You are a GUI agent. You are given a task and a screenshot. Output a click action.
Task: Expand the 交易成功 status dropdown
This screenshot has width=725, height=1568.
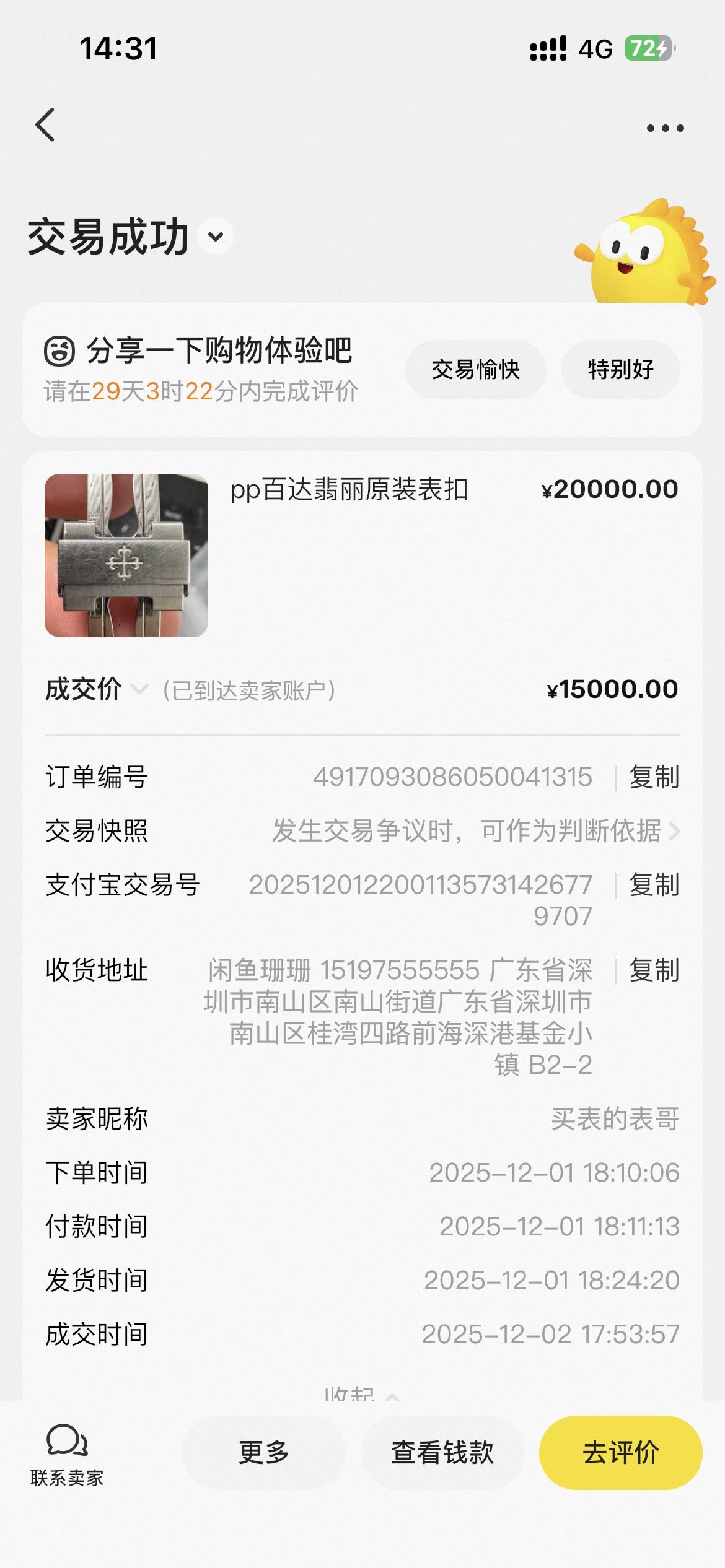(x=216, y=237)
